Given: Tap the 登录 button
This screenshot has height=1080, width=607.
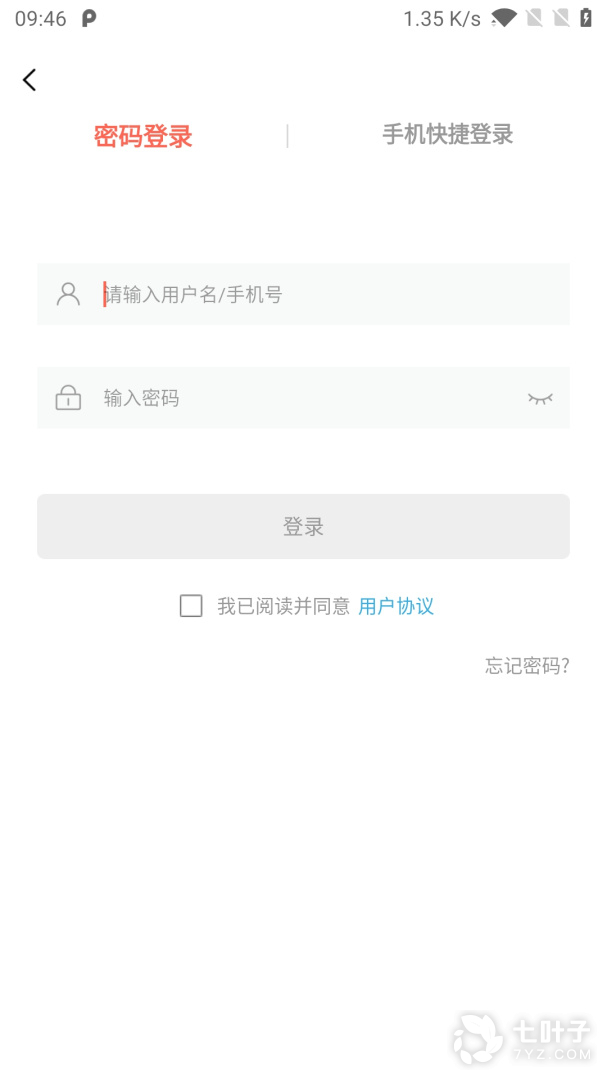Looking at the screenshot, I should pyautogui.click(x=303, y=526).
